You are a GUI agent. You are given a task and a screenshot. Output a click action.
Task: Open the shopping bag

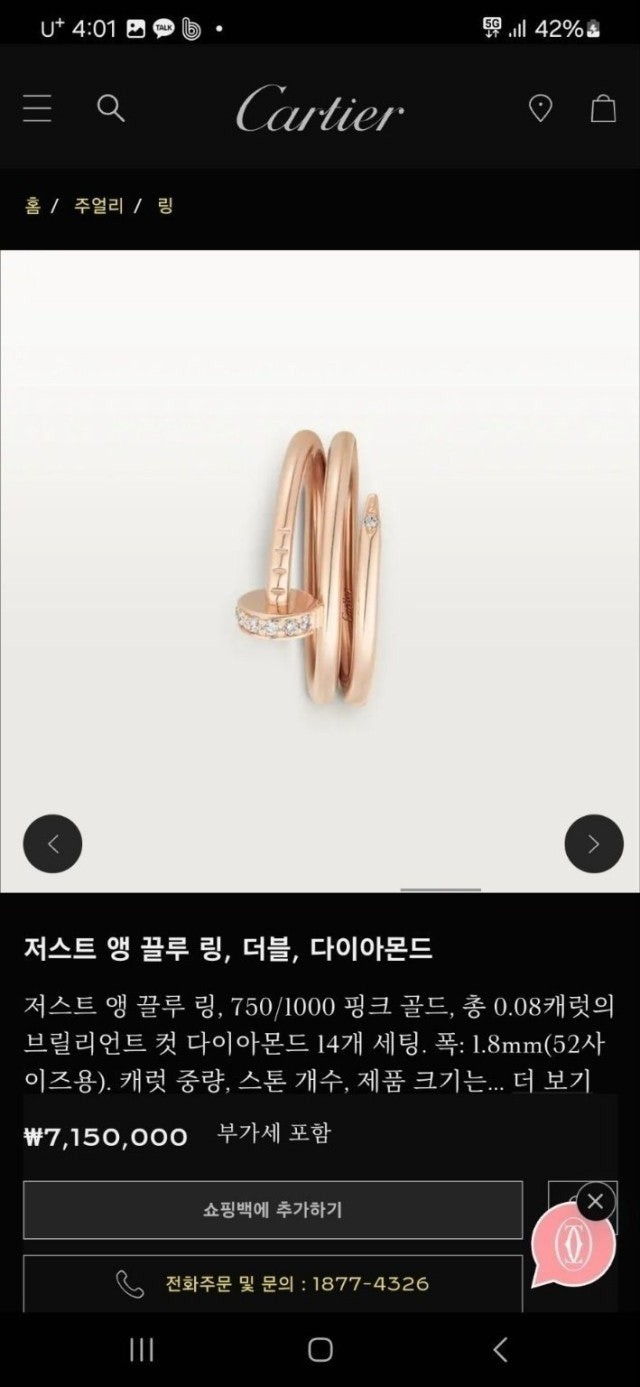(x=603, y=108)
